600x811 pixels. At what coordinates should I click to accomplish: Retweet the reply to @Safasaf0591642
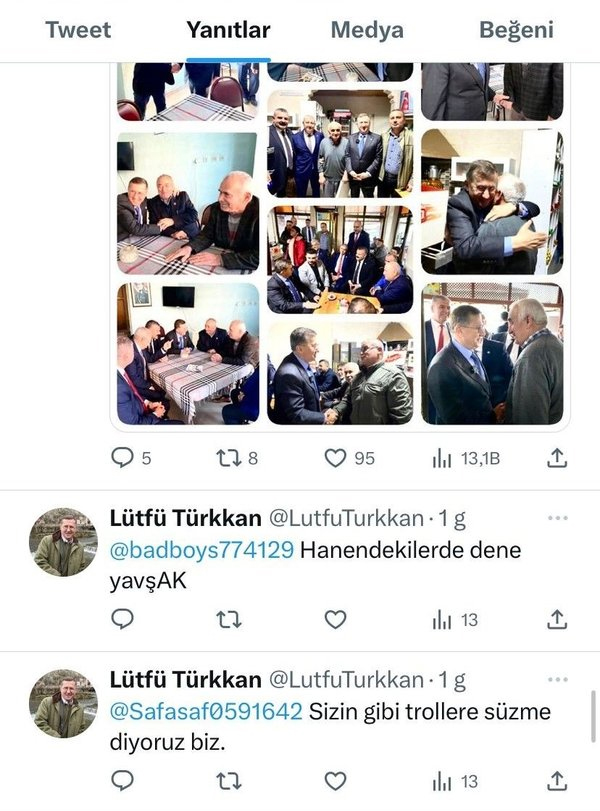click(229, 781)
